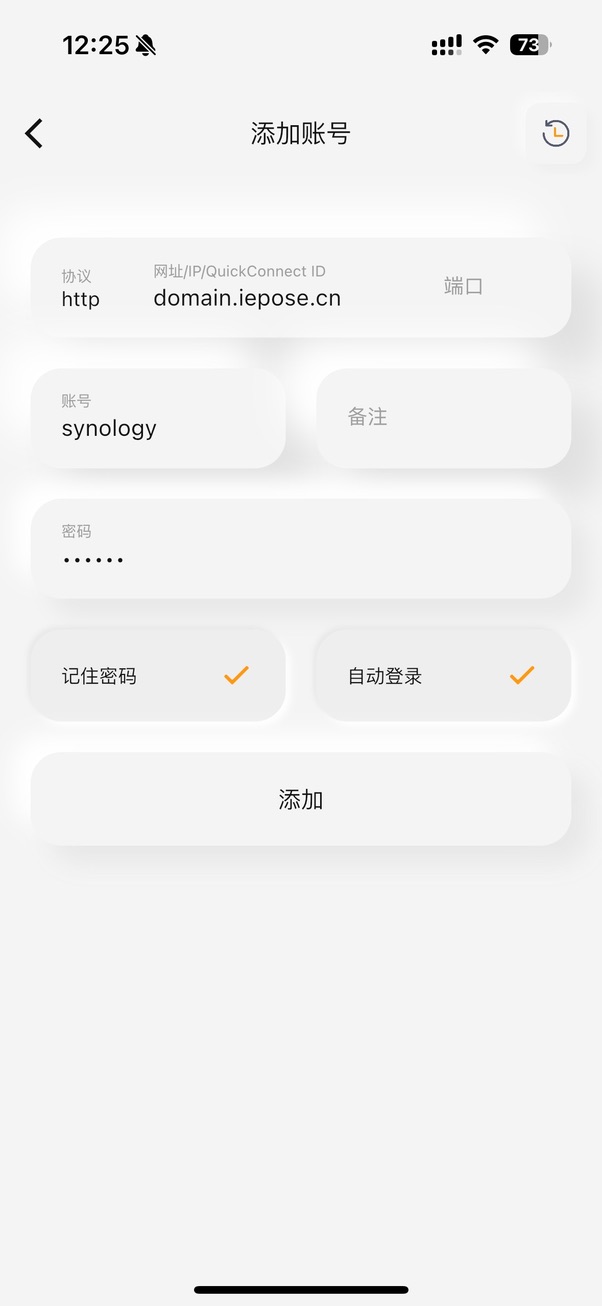Open the login history clock icon
This screenshot has height=1306, width=602.
555,133
